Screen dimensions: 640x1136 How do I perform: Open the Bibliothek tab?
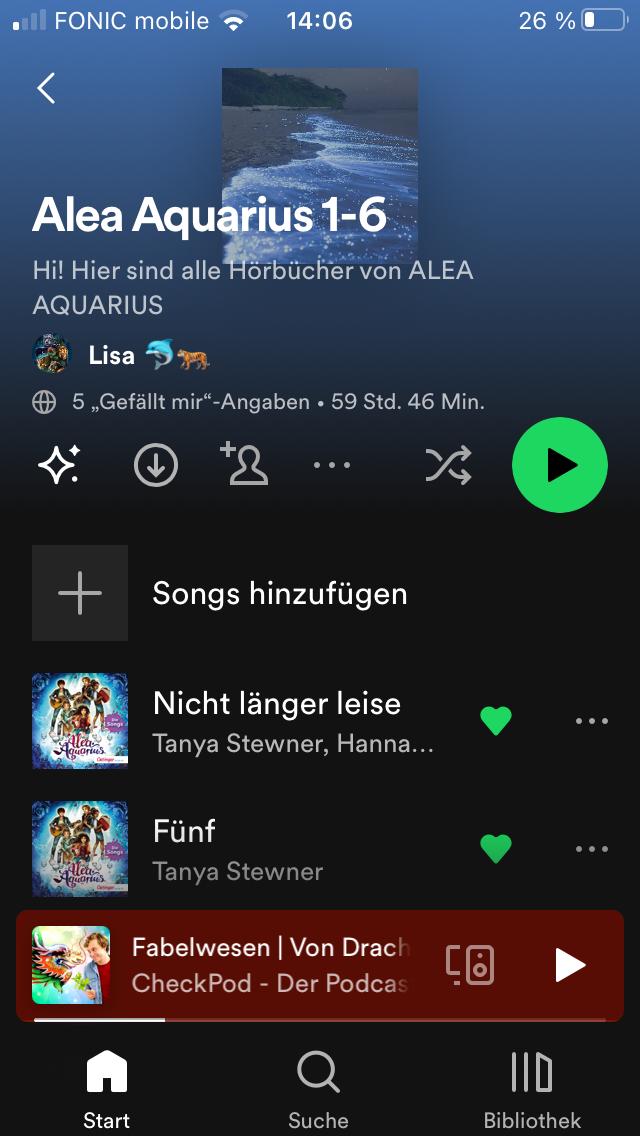coord(532,1088)
